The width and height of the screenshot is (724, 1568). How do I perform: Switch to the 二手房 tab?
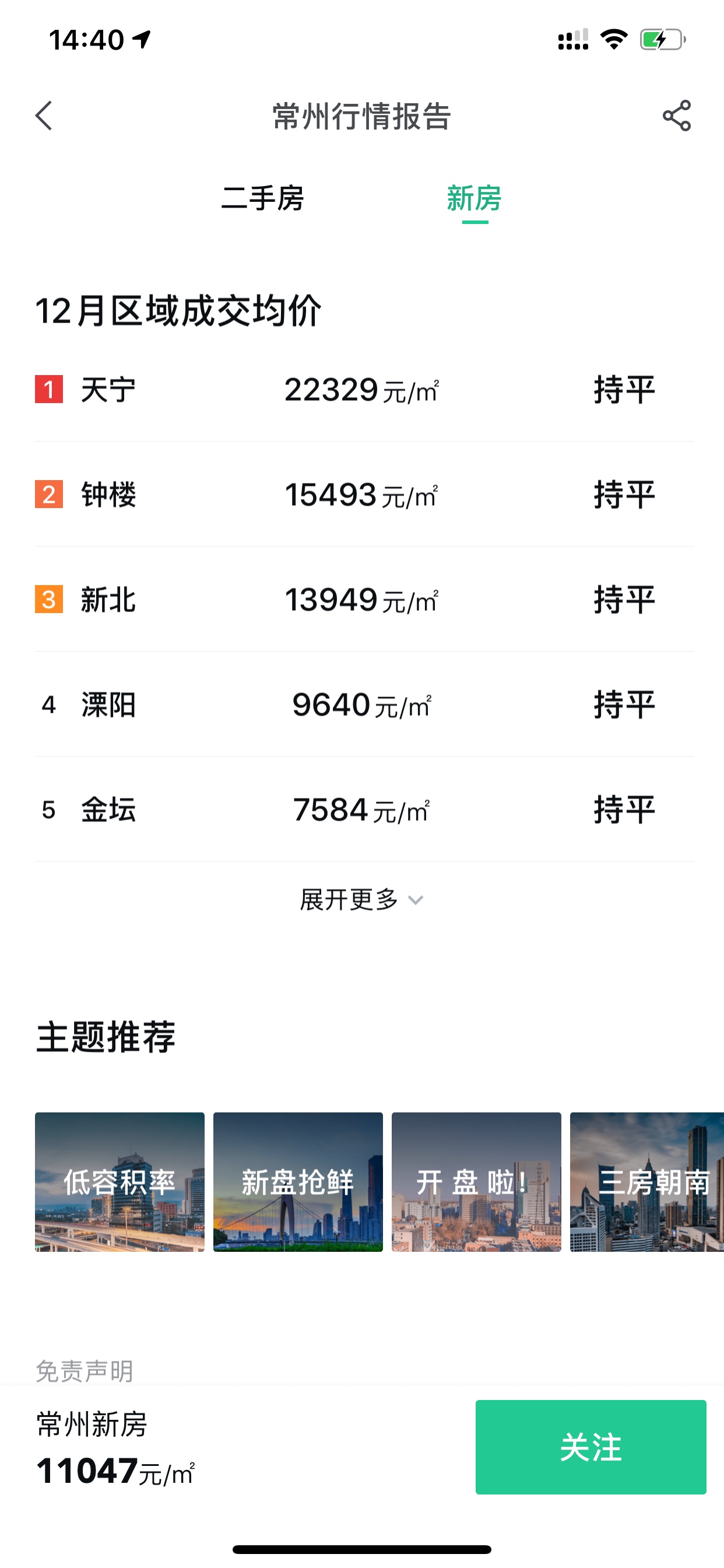pos(262,198)
